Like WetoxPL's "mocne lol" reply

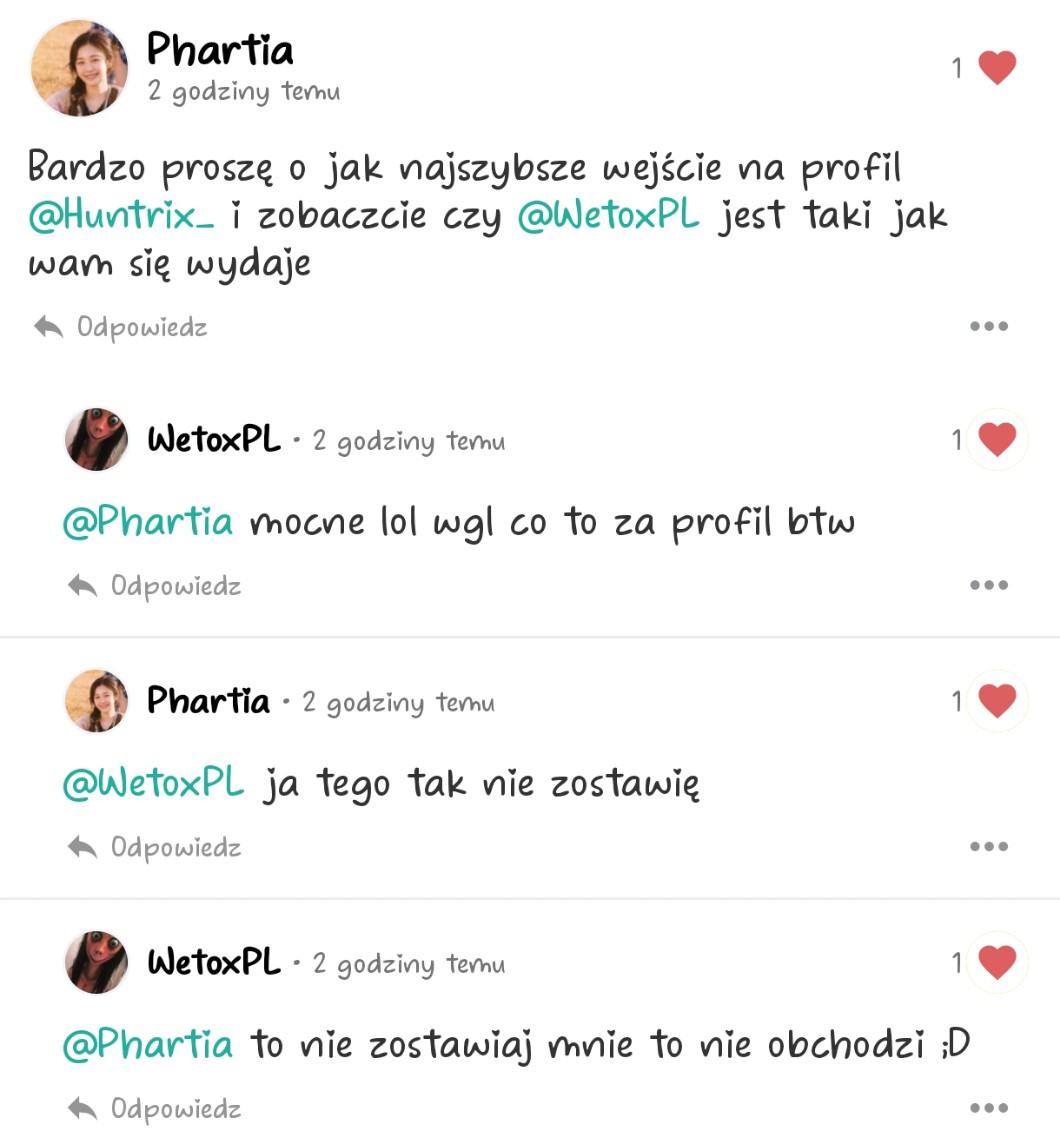click(x=996, y=440)
